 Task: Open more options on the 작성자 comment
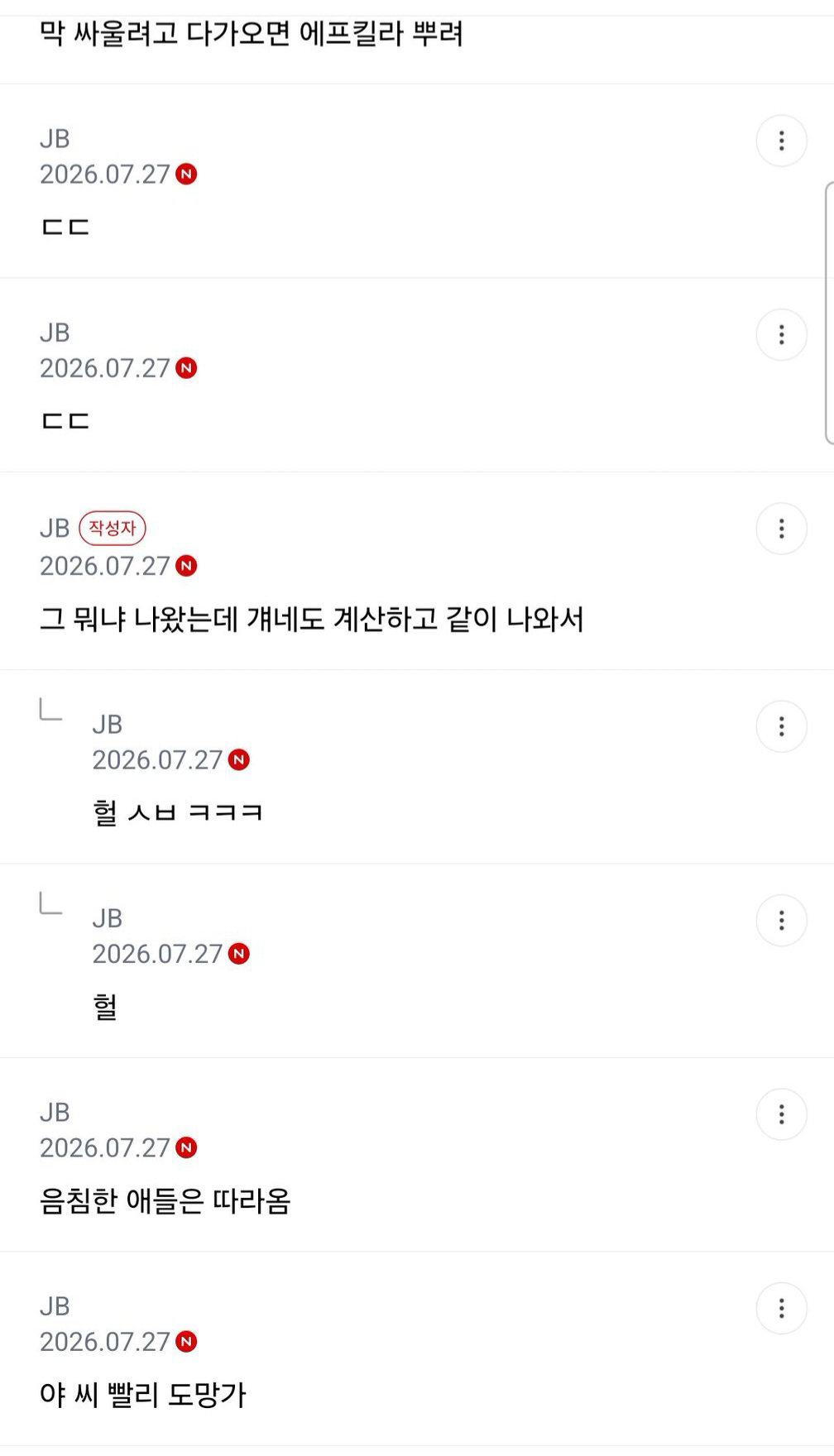(781, 529)
